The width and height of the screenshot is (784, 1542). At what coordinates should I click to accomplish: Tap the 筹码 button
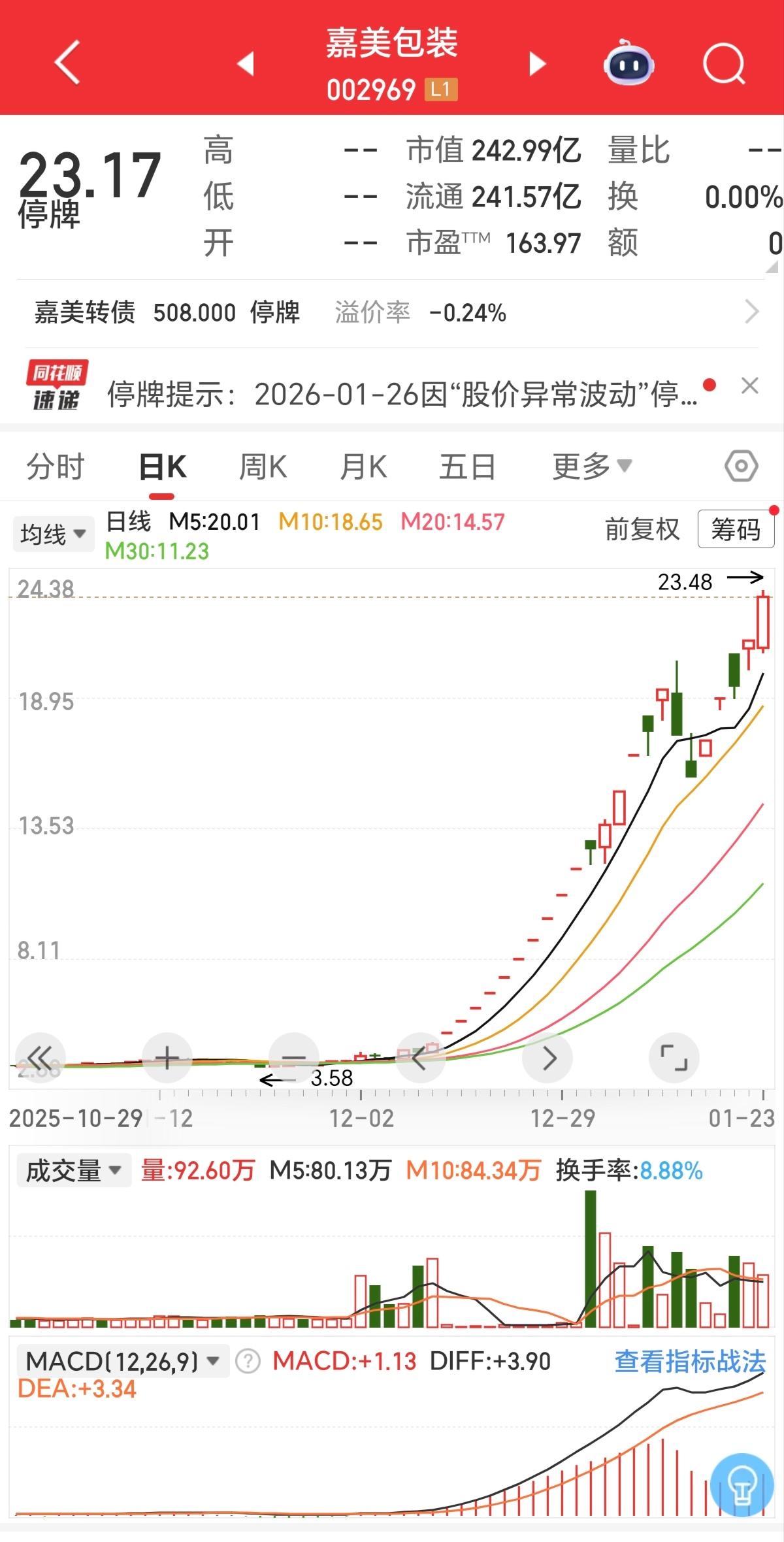tap(736, 529)
